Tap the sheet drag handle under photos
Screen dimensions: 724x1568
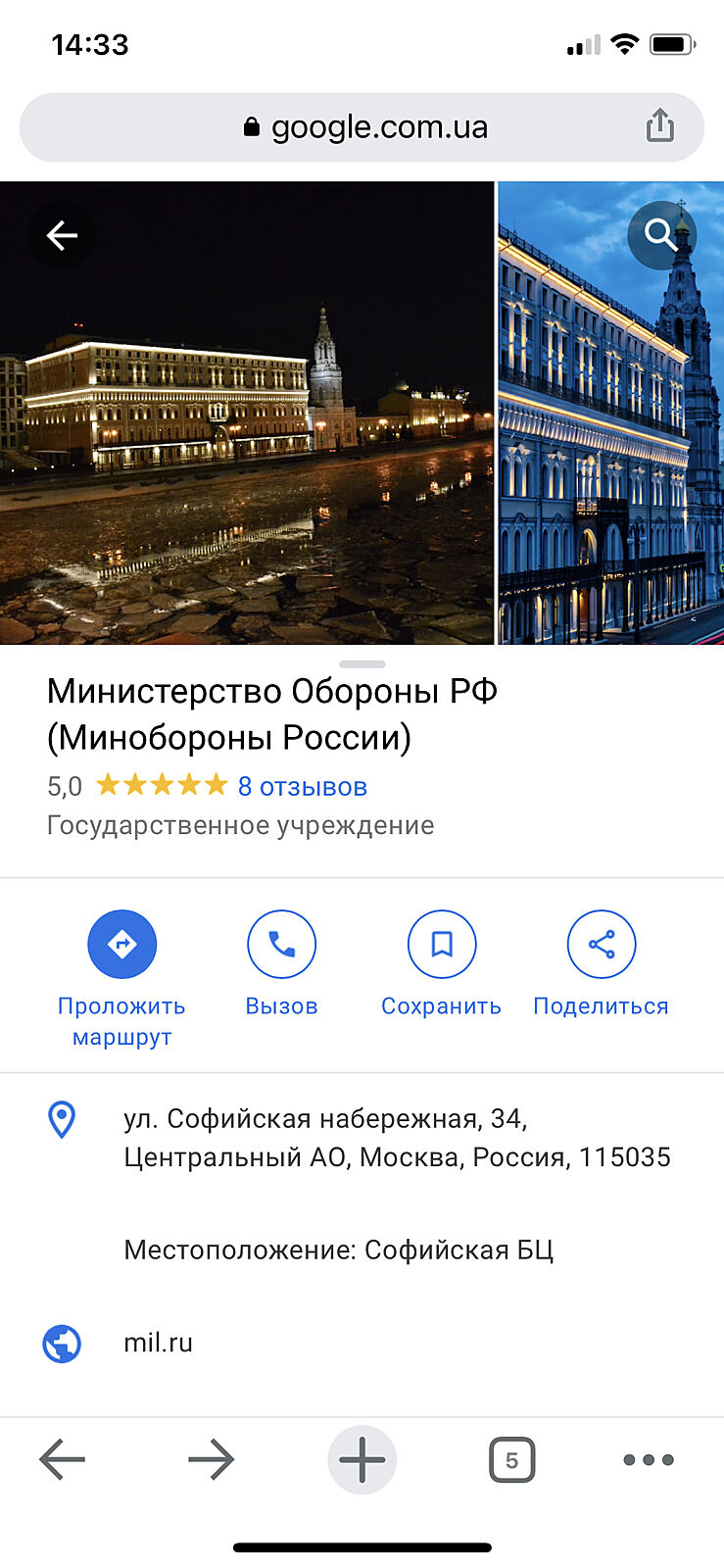click(362, 664)
